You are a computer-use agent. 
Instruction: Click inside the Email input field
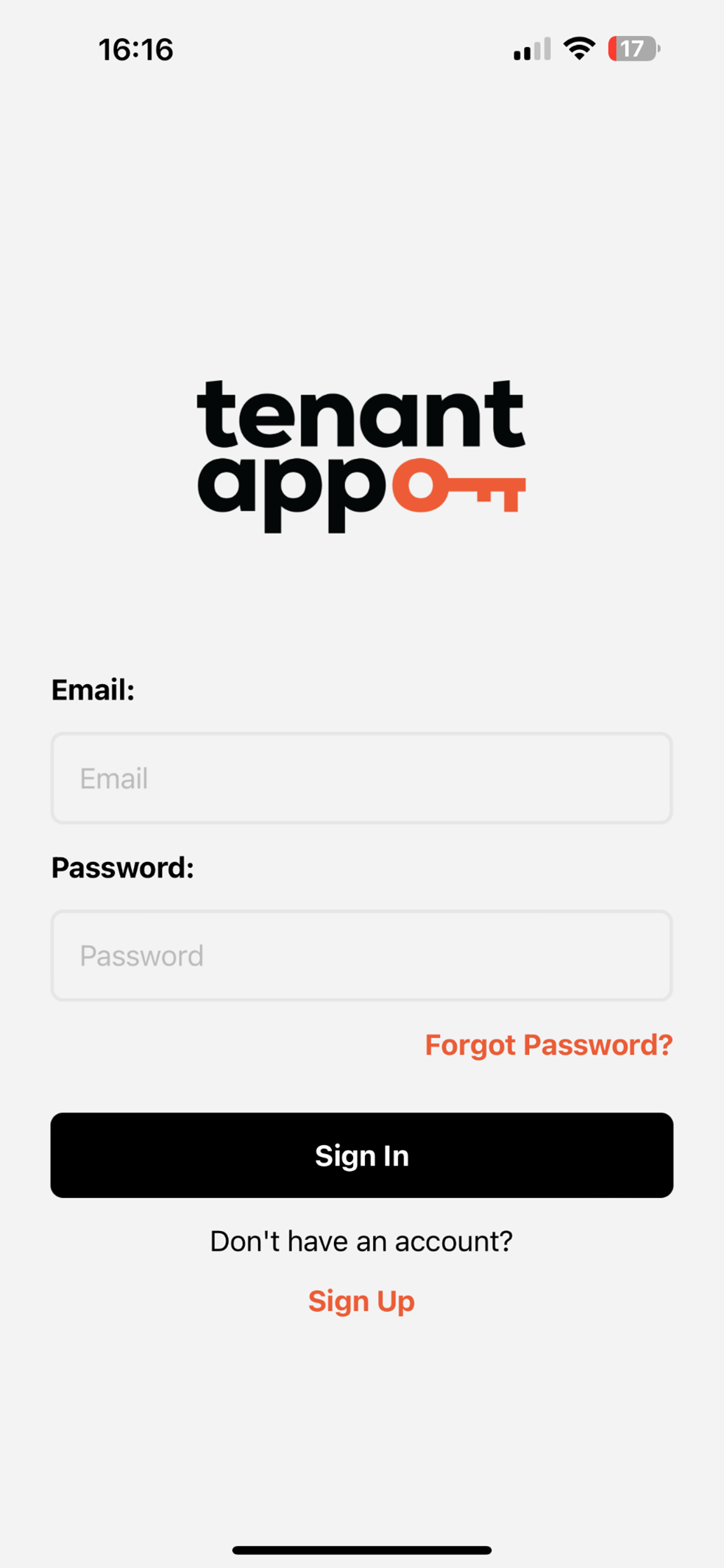[x=361, y=778]
